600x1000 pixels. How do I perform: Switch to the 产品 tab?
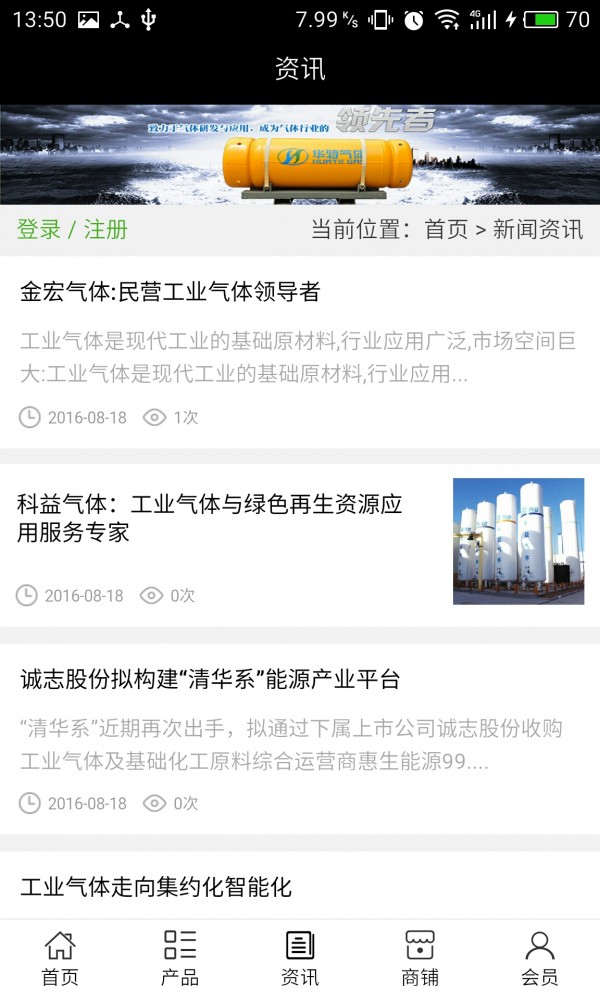pyautogui.click(x=180, y=958)
